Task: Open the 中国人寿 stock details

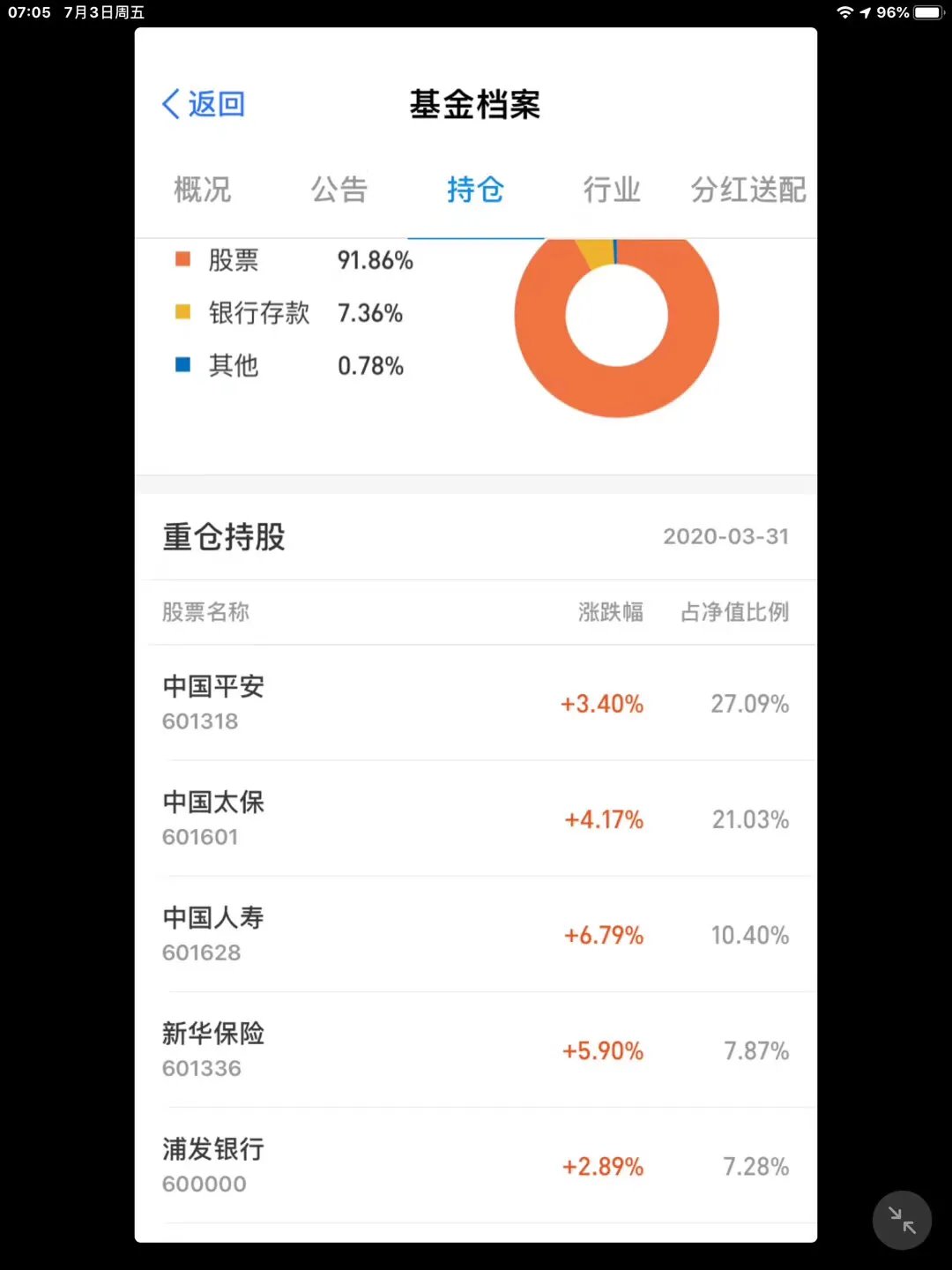Action: click(x=476, y=933)
